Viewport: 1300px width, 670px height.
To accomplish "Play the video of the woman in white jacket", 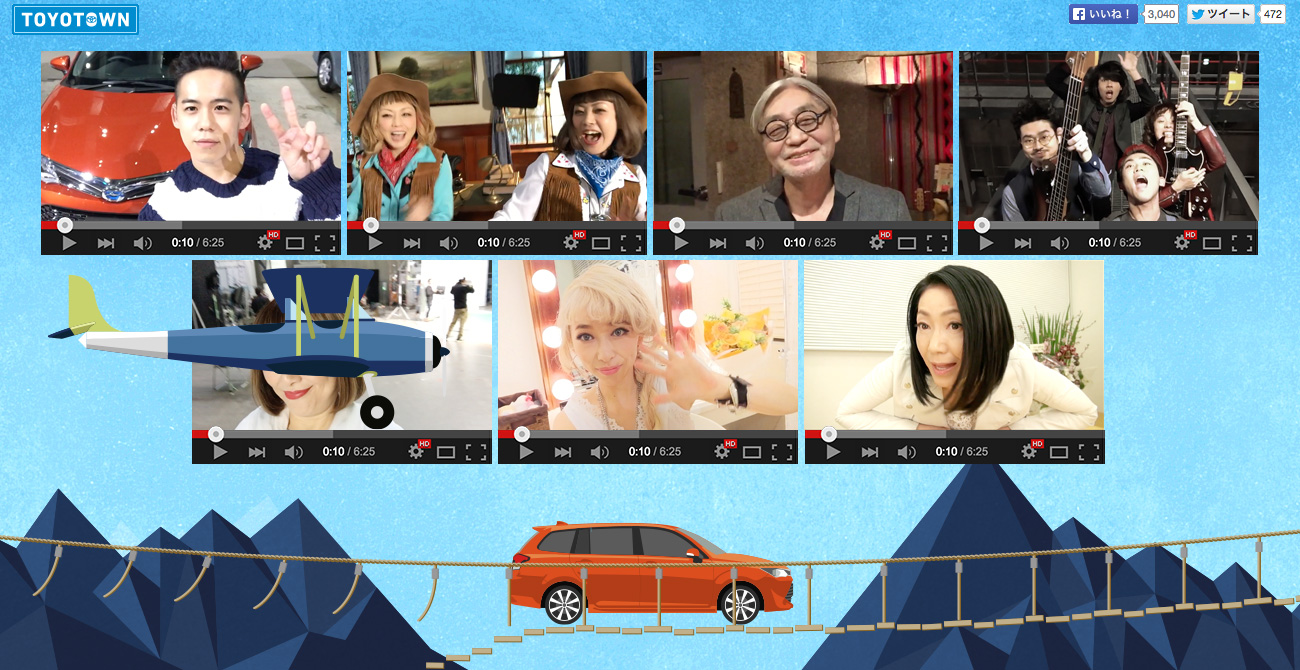I will (x=832, y=451).
